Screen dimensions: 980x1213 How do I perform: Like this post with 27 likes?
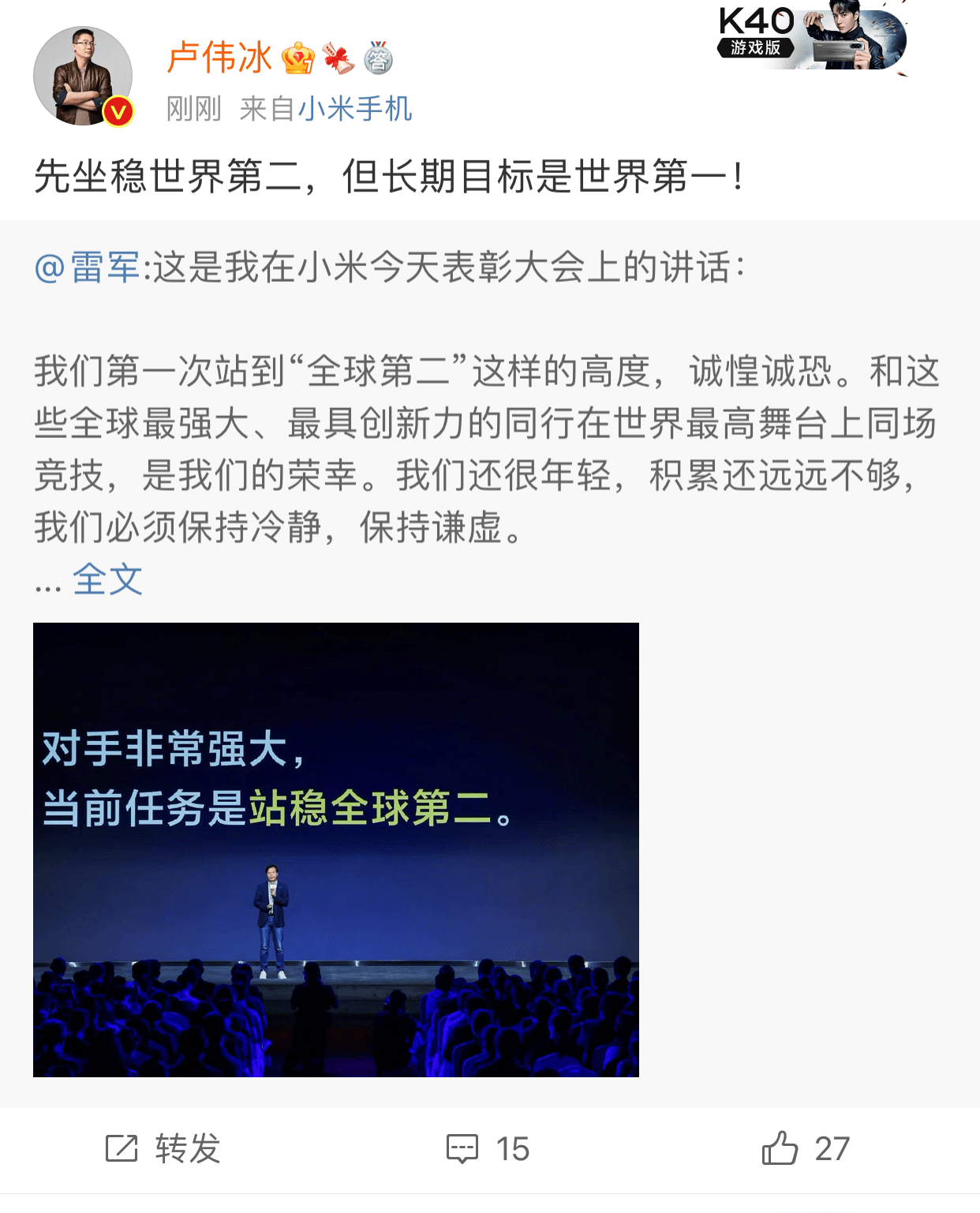point(805,1148)
